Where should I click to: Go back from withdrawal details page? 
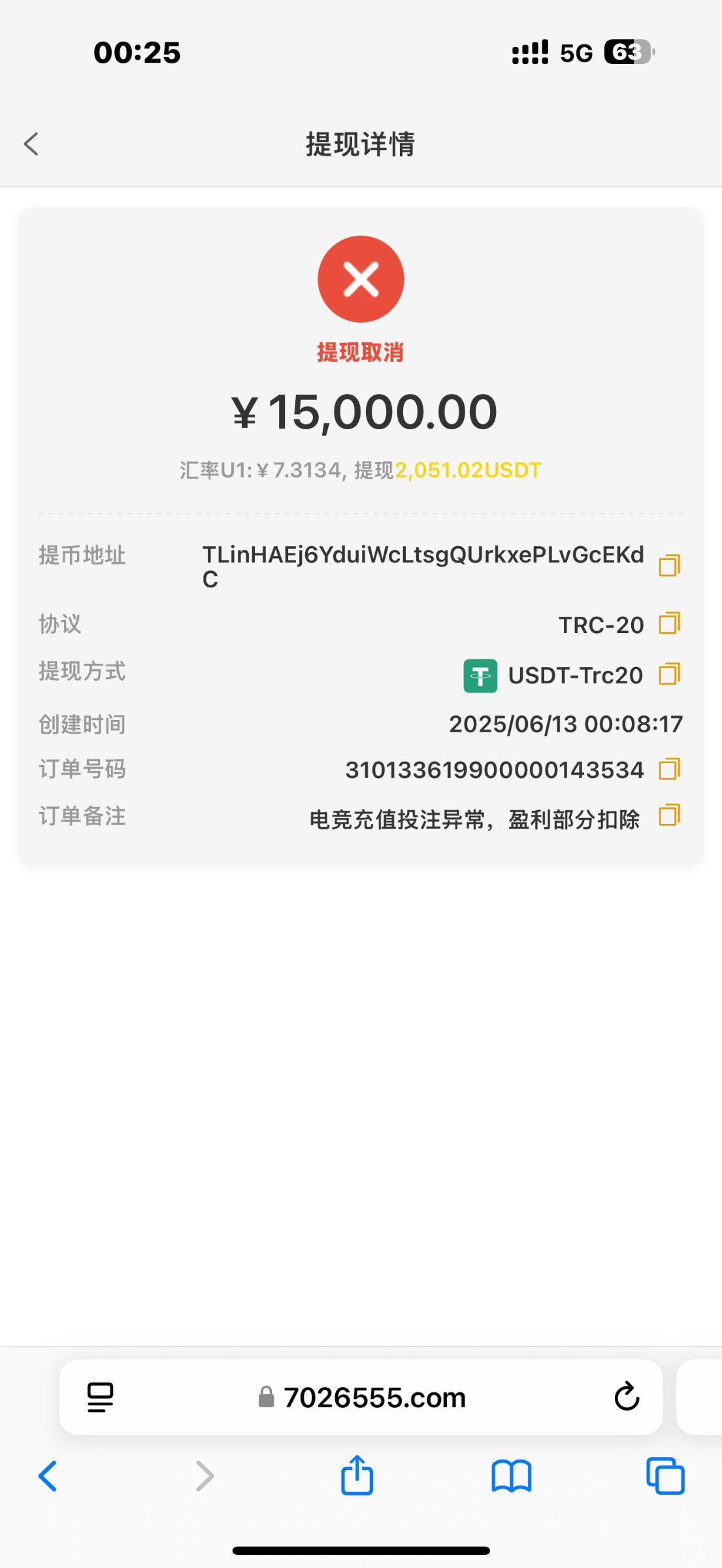(31, 144)
